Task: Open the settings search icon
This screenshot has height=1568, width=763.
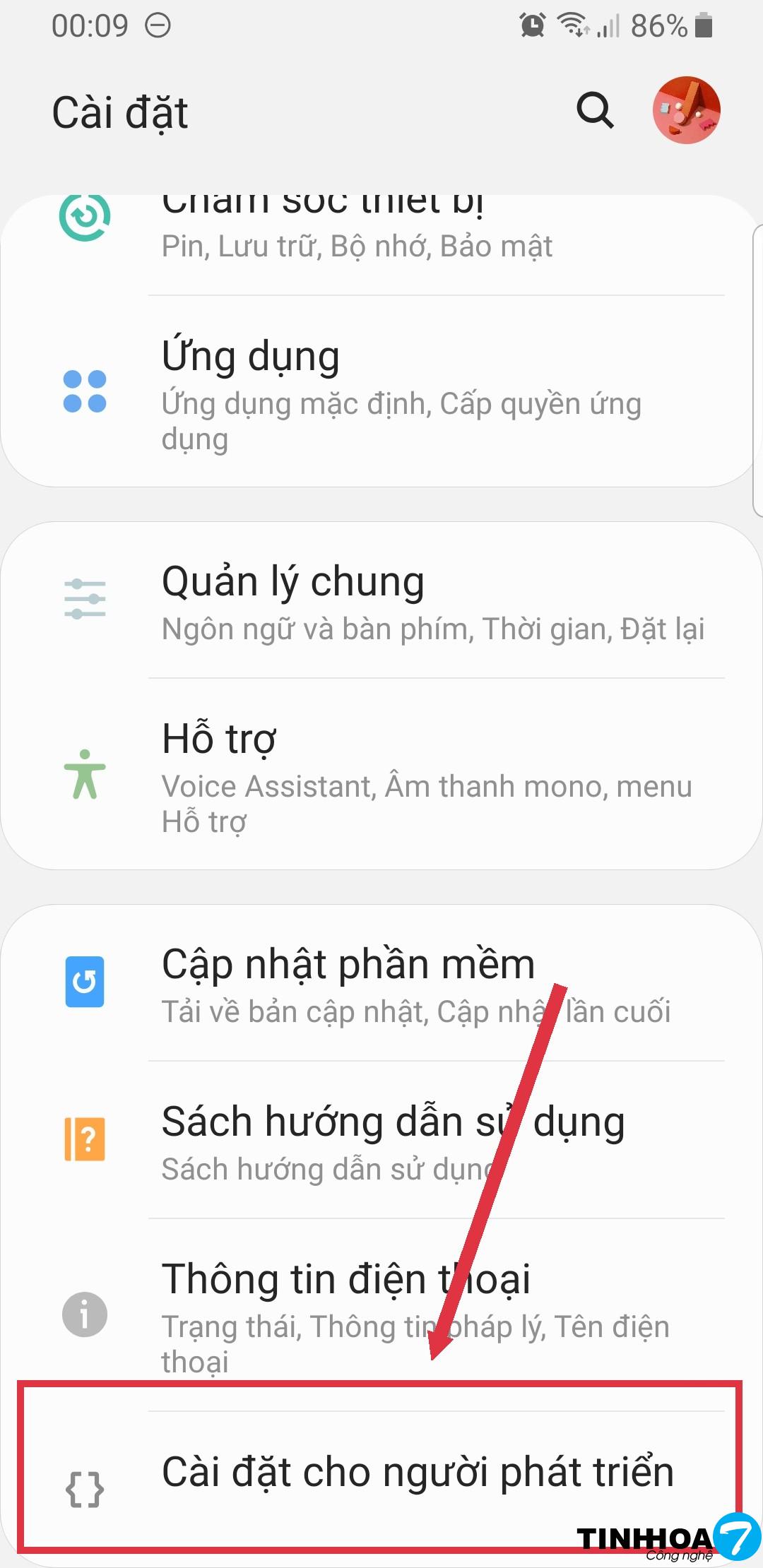Action: [x=595, y=110]
